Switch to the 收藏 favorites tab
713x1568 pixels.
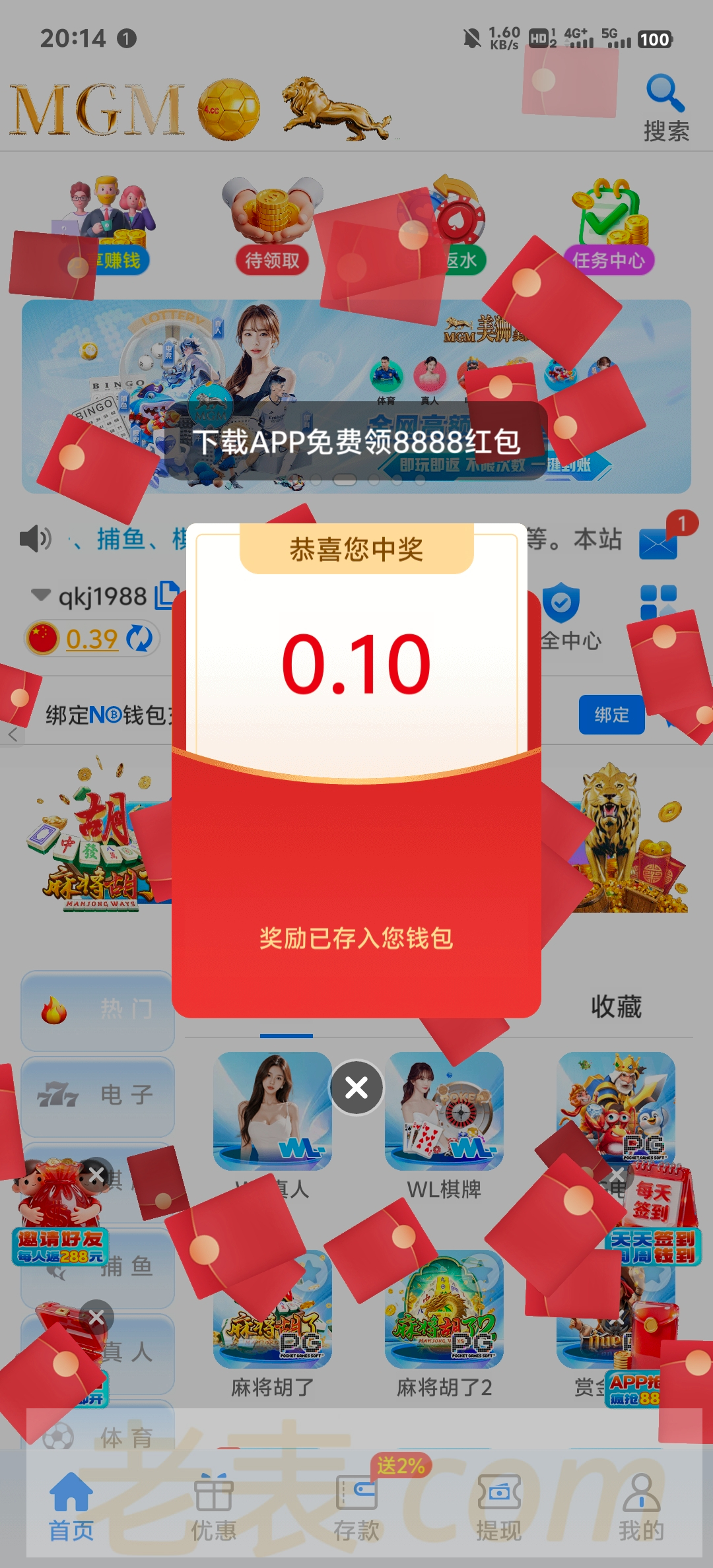pyautogui.click(x=616, y=1007)
